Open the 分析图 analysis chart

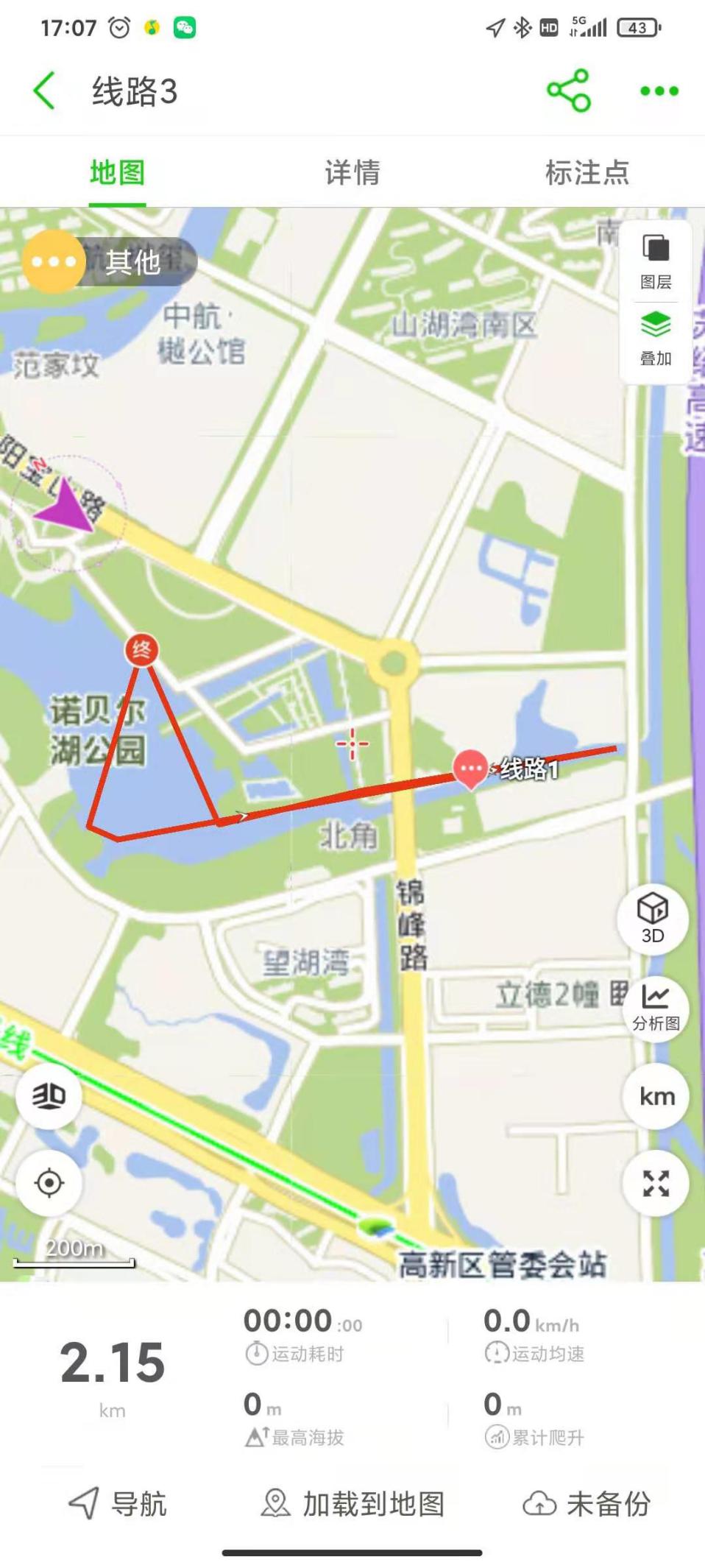pos(655,1007)
